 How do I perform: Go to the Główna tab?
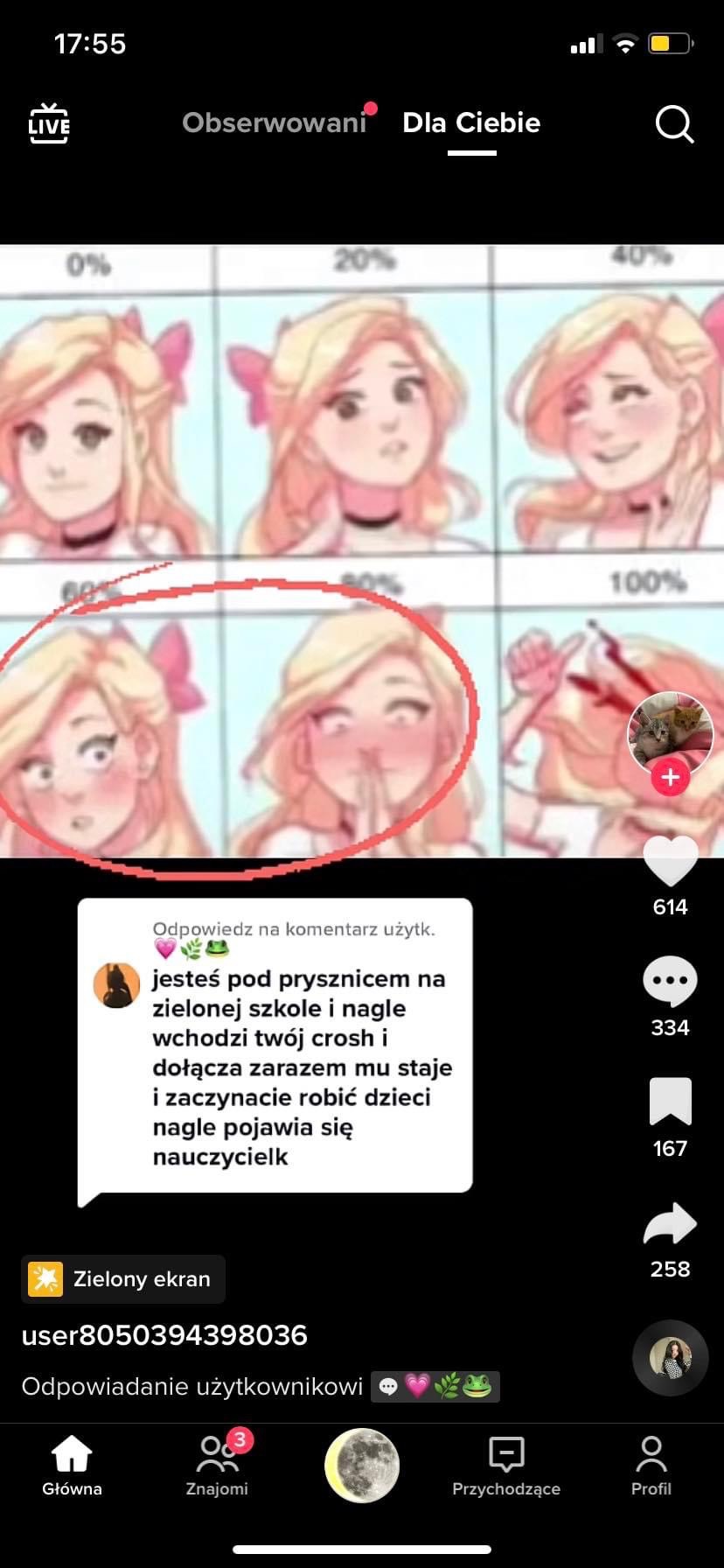click(72, 1465)
